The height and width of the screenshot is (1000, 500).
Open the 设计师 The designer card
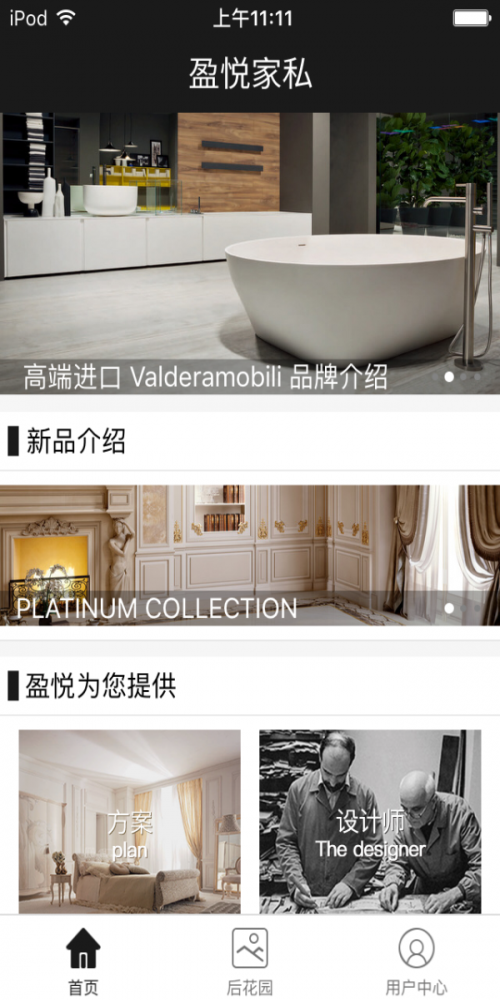click(x=371, y=821)
